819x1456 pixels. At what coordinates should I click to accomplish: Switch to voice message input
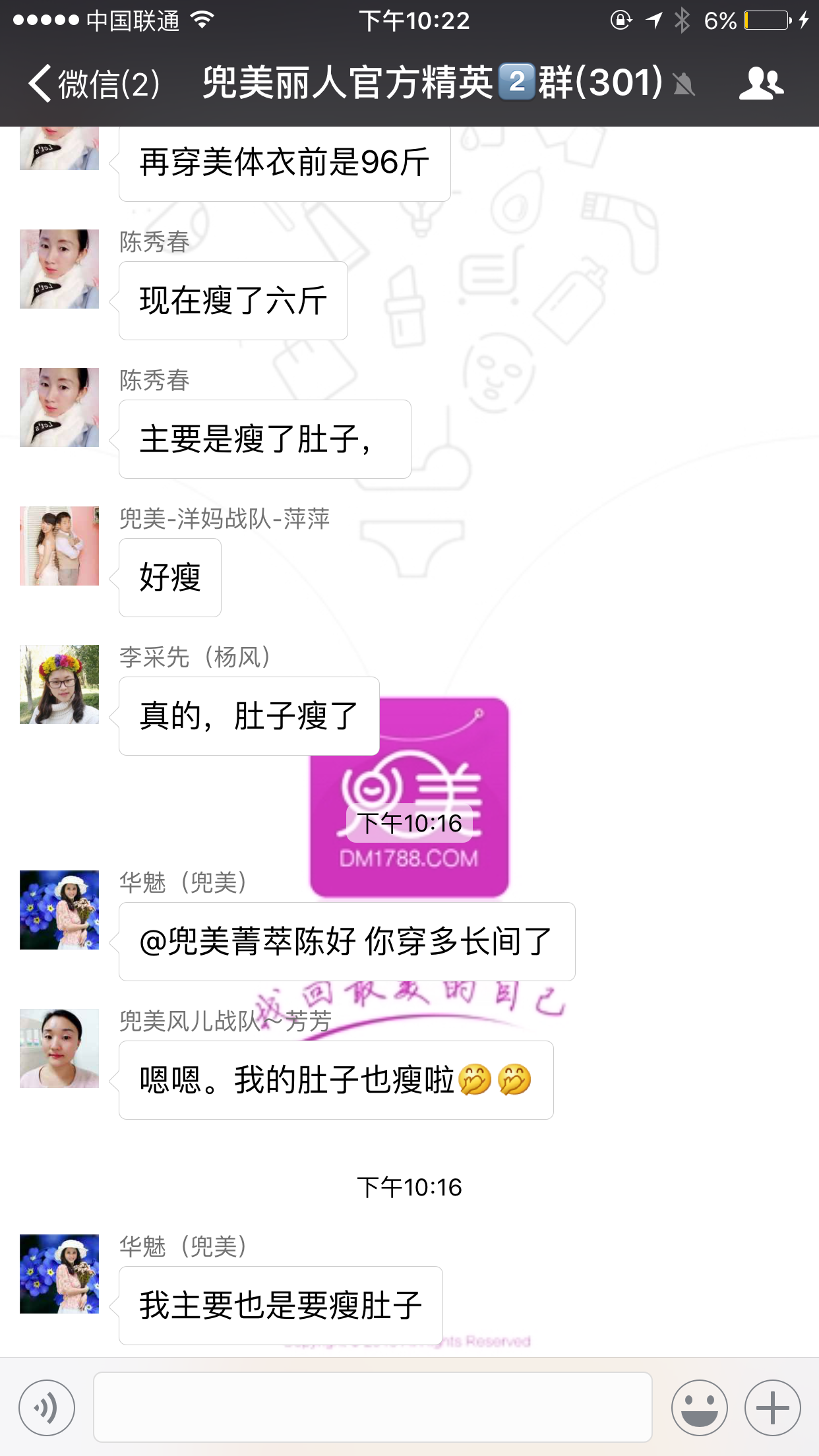coord(47,1408)
